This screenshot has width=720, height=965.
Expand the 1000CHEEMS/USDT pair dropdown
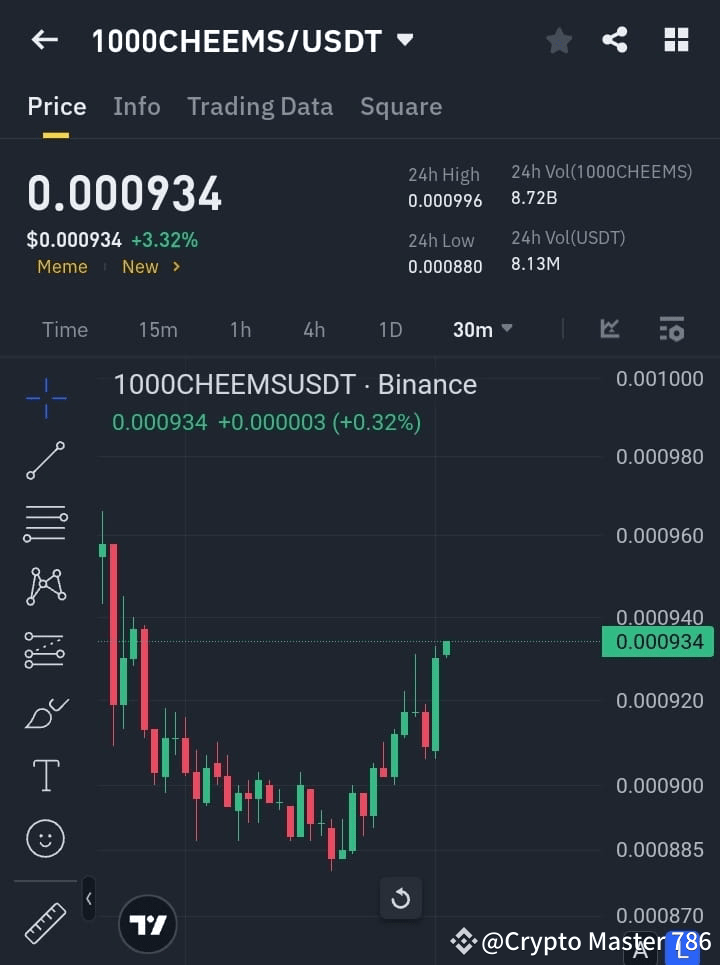tap(404, 40)
